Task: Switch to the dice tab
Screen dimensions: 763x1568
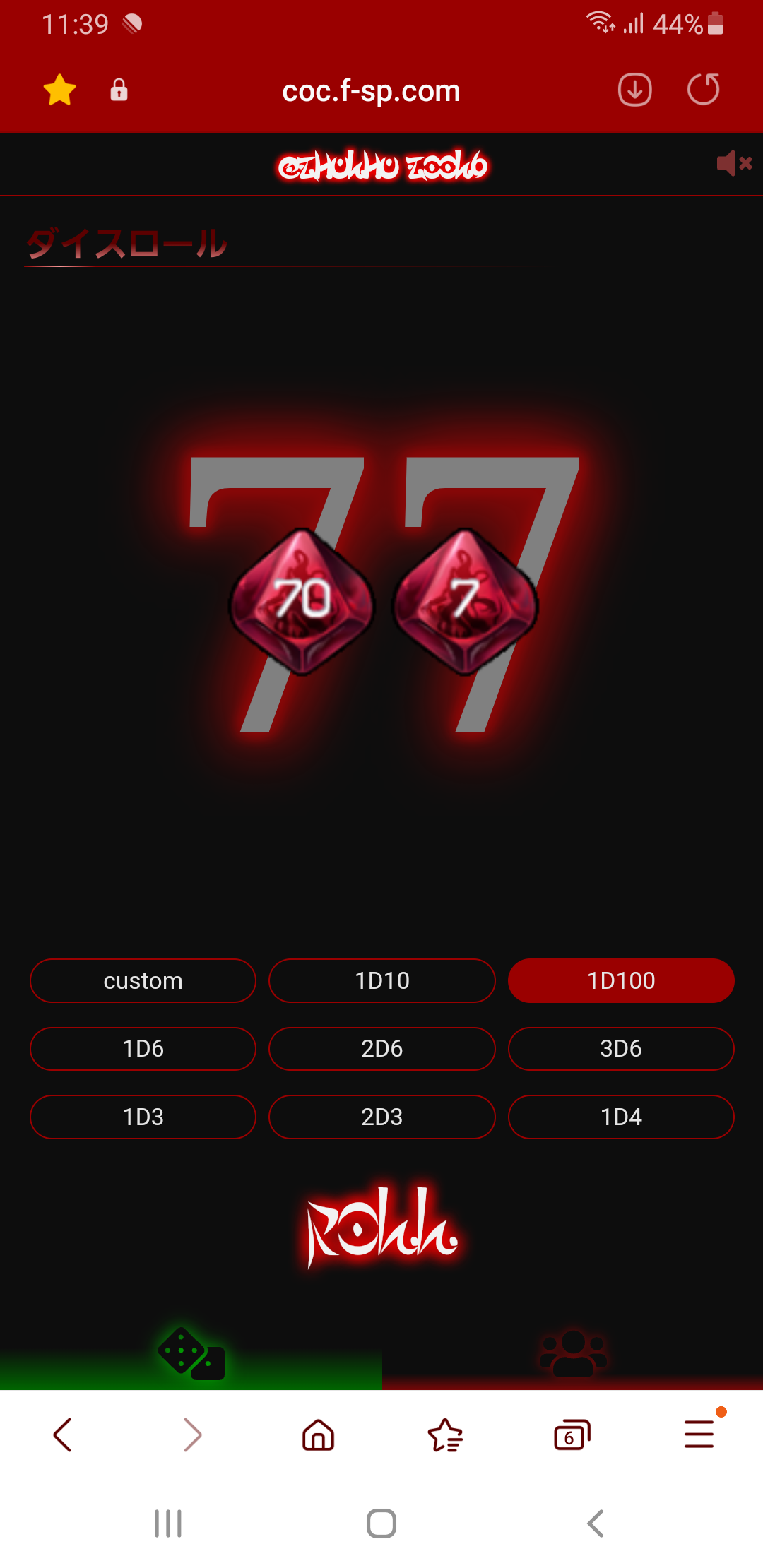Action: pos(191,1355)
